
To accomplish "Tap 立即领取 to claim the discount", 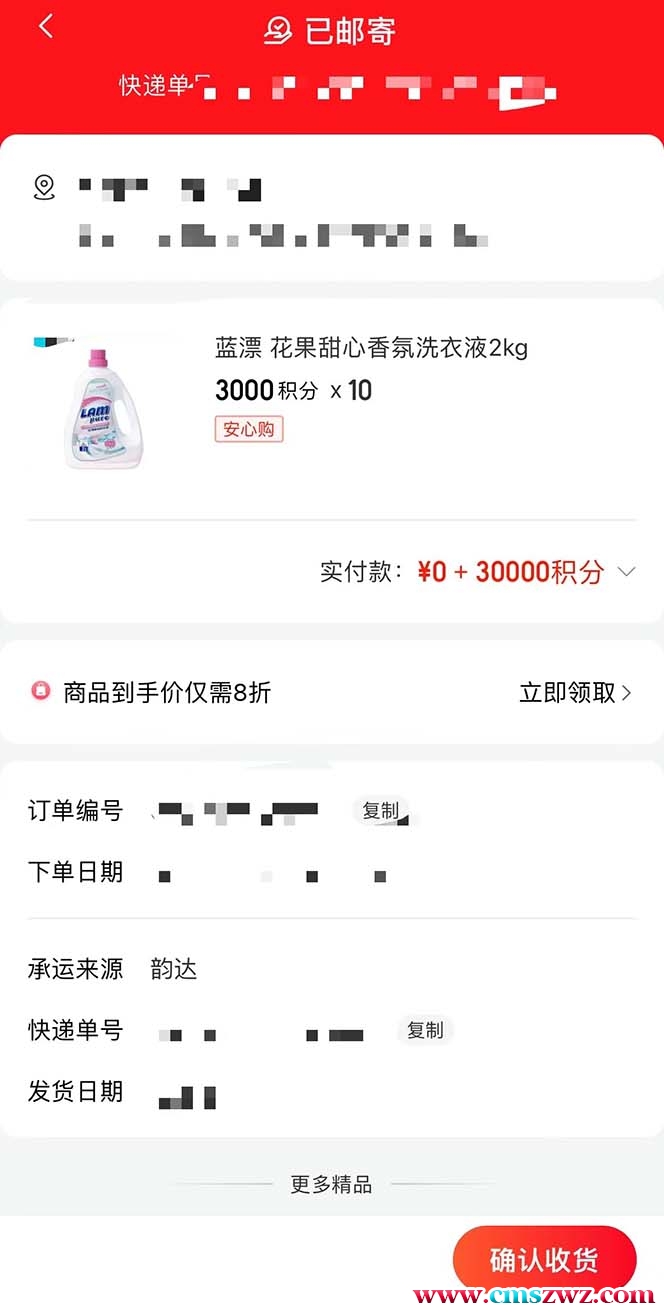I will pyautogui.click(x=575, y=692).
